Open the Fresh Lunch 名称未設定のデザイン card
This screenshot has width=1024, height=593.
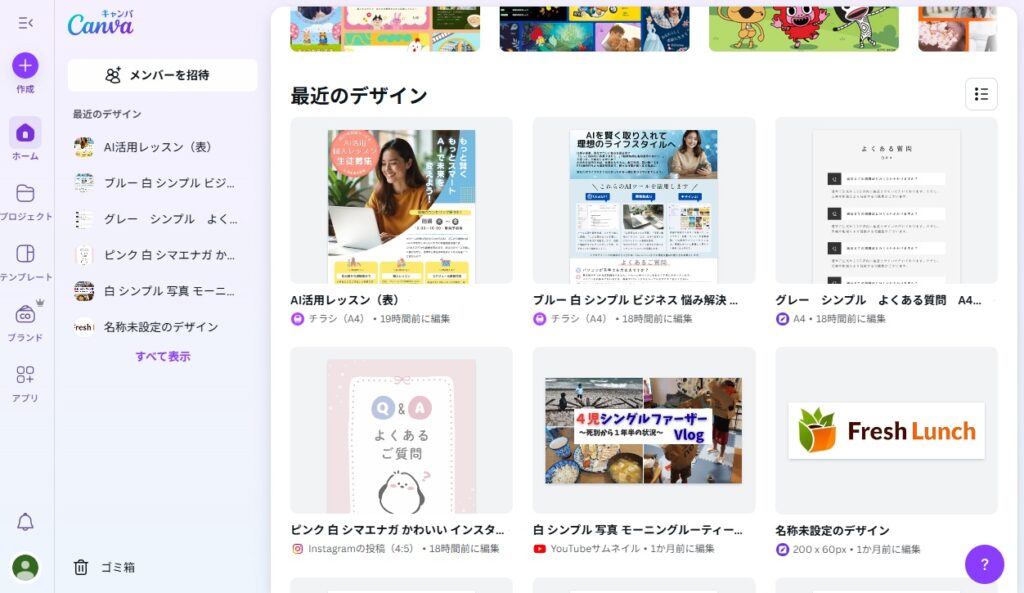coord(886,432)
